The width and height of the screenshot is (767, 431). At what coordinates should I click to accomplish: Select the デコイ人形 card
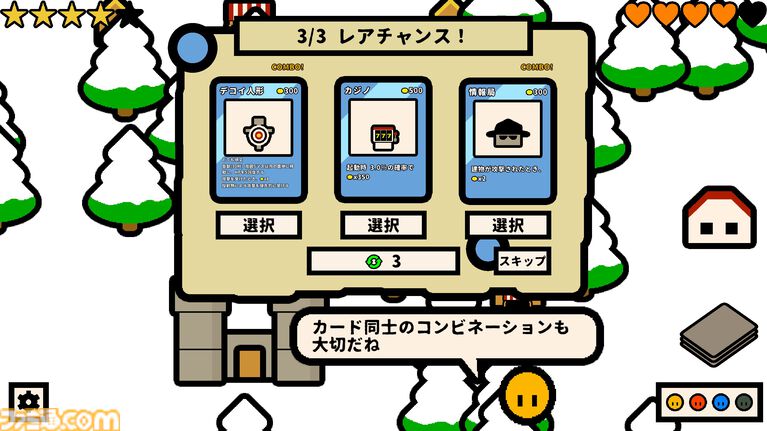[x=259, y=225]
